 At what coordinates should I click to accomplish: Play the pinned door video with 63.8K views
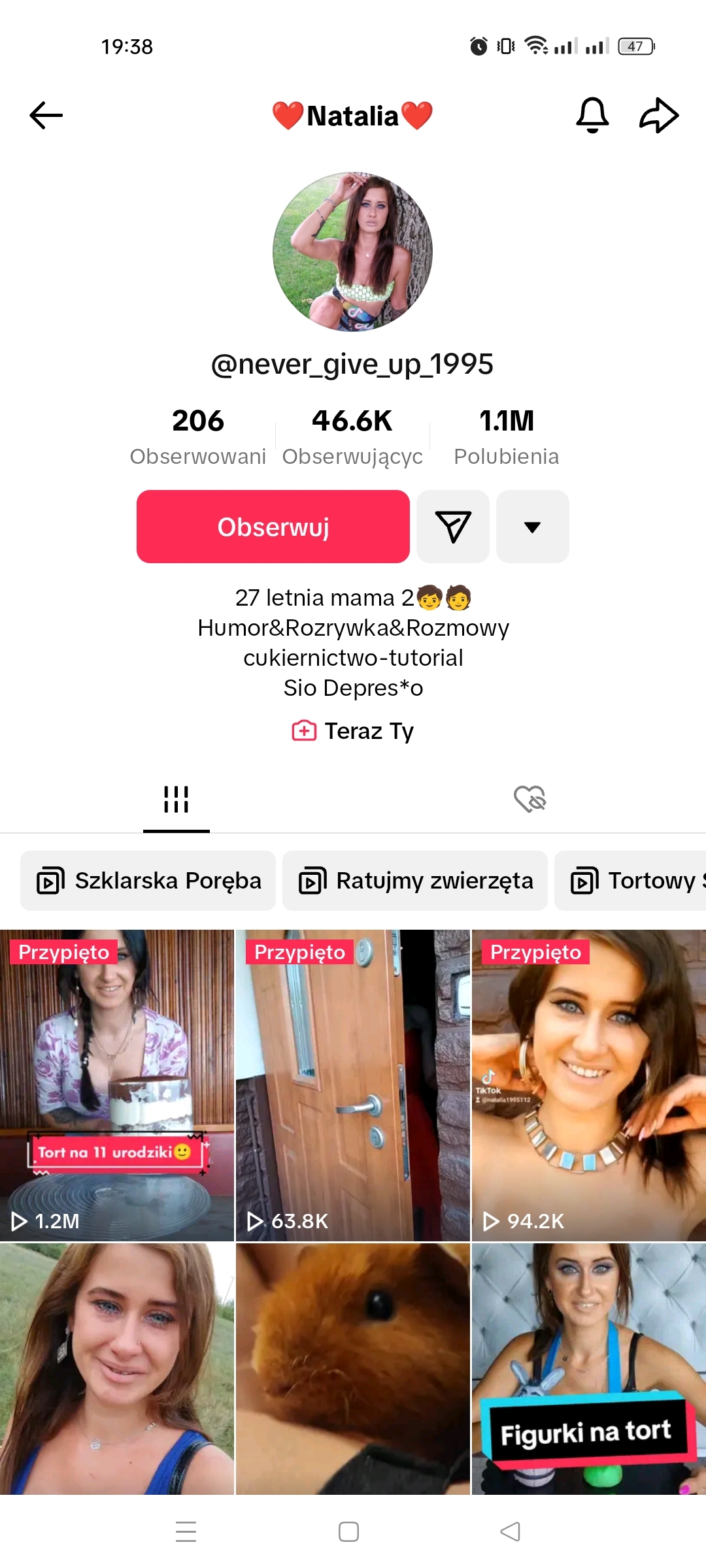tap(353, 1085)
